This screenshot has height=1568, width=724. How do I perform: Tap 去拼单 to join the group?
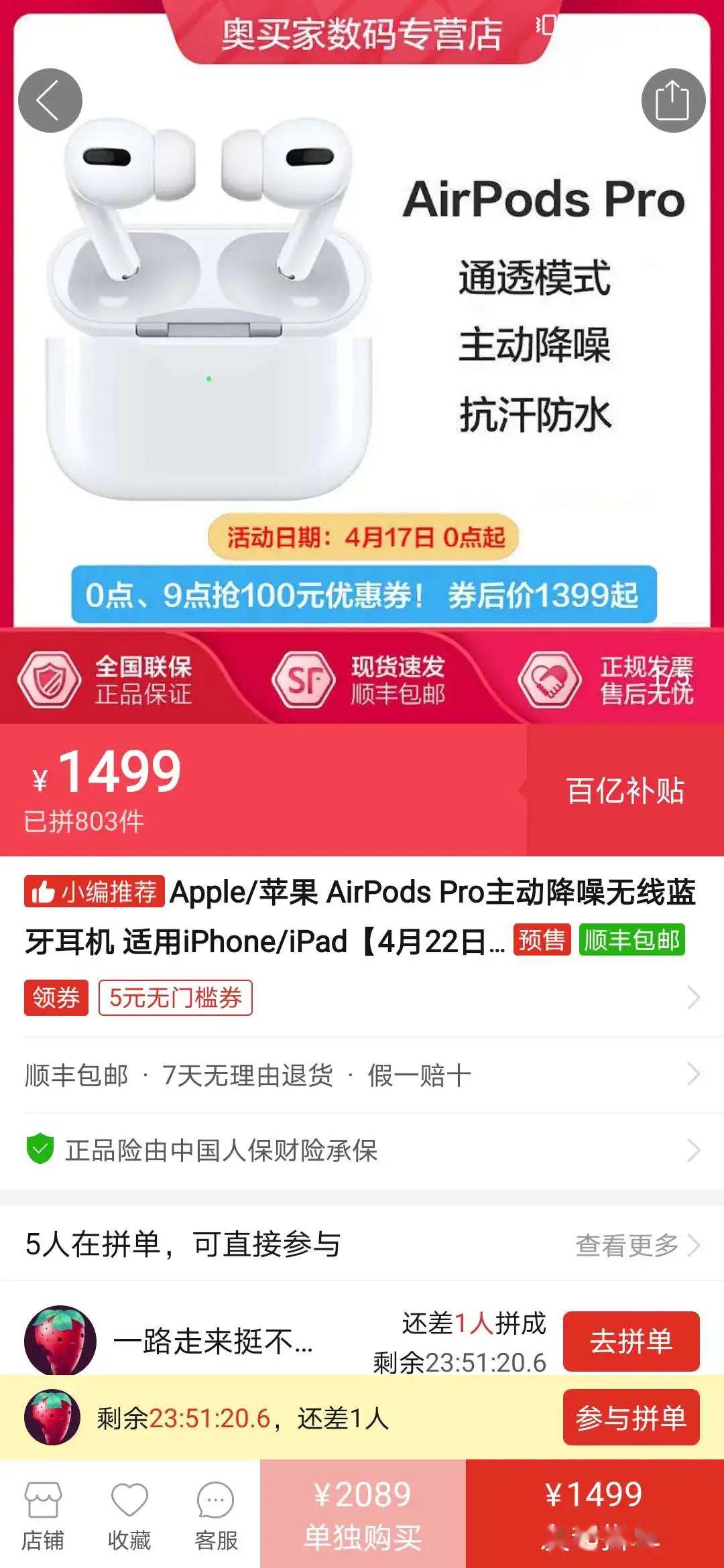[x=631, y=1341]
